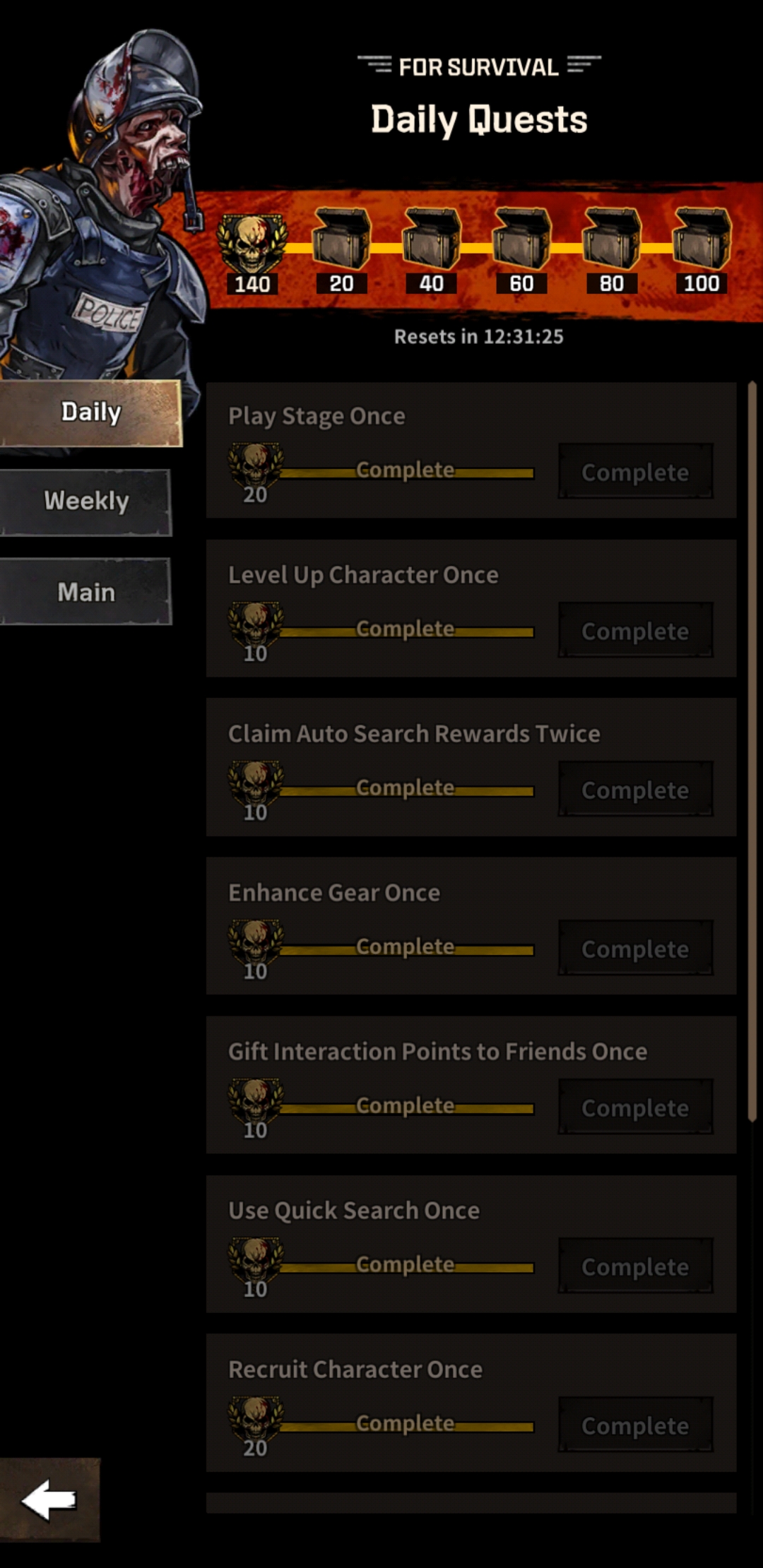763x1568 pixels.
Task: Open the 80-point reward chest
Action: click(x=611, y=240)
